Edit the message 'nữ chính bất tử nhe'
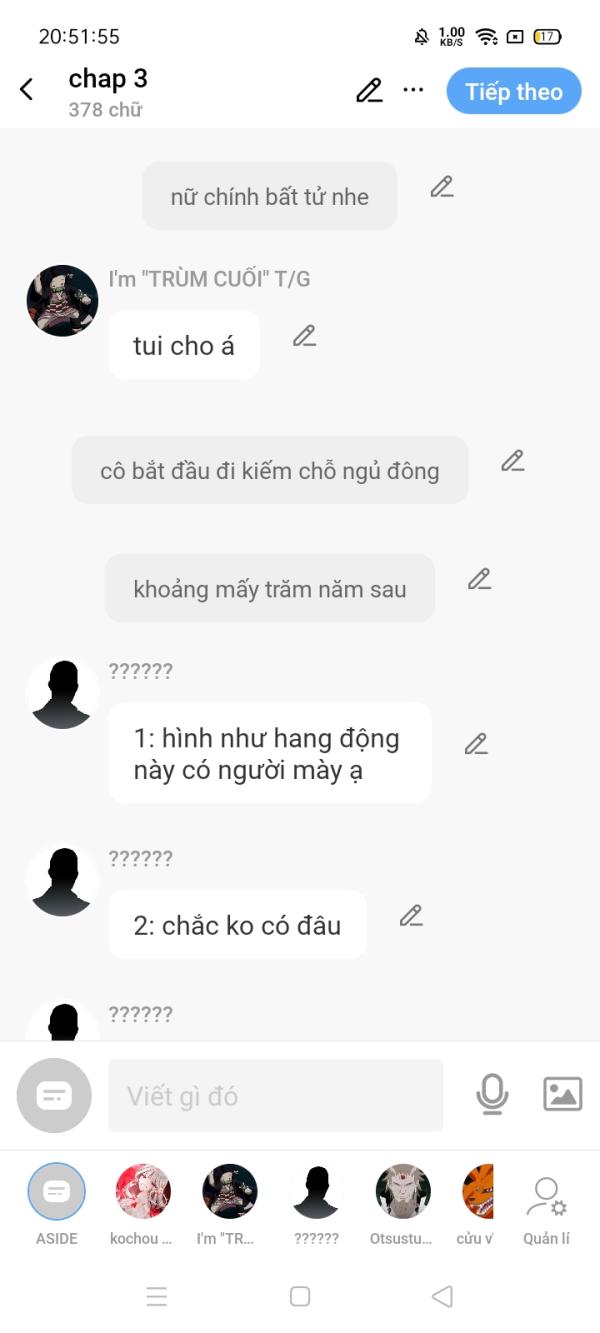The width and height of the screenshot is (600, 1333). tap(442, 186)
